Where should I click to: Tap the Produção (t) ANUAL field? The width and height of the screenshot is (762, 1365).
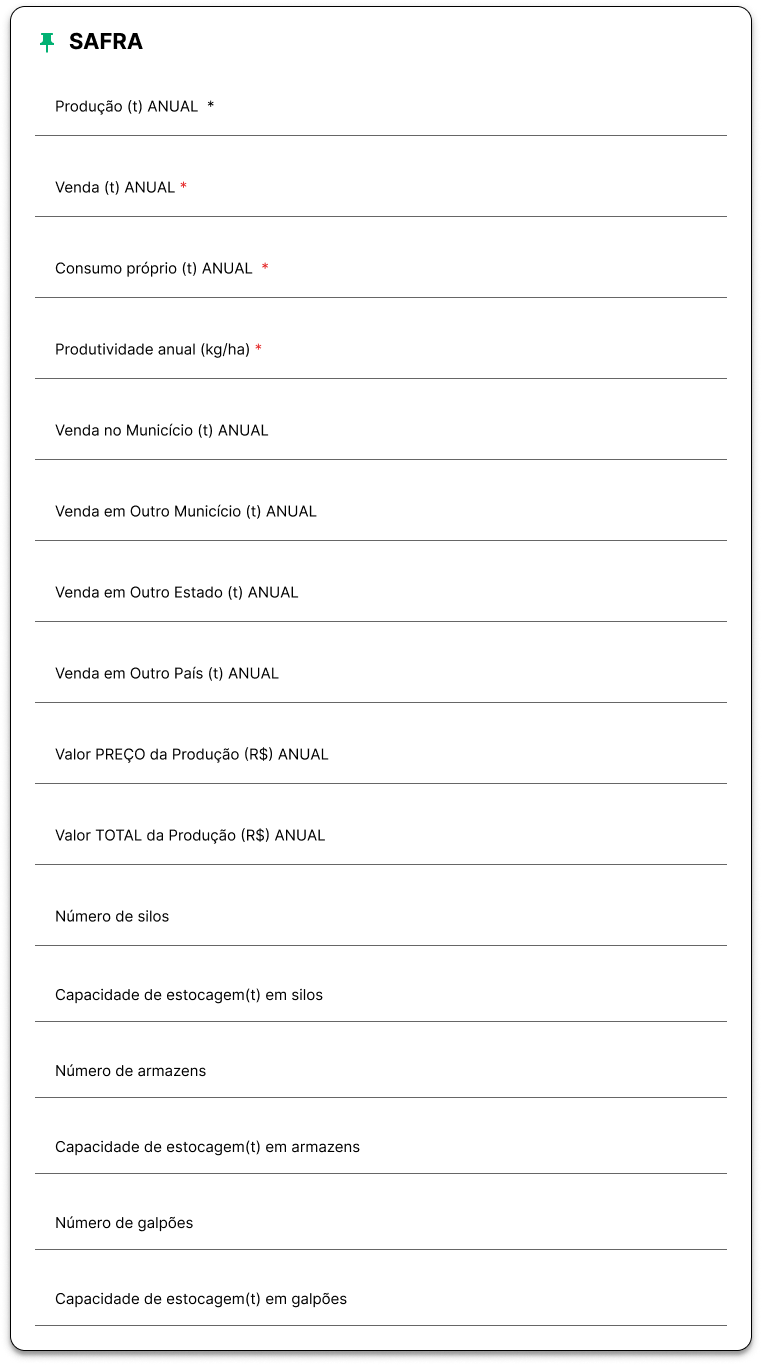pyautogui.click(x=381, y=106)
